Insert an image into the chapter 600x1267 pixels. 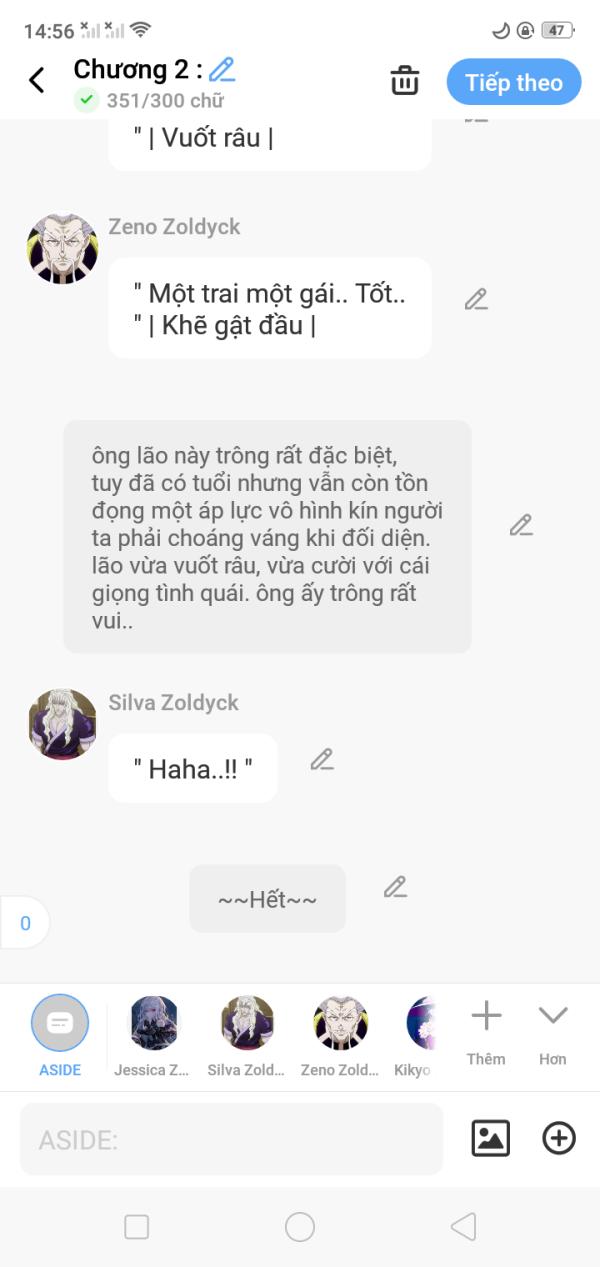tap(490, 1138)
